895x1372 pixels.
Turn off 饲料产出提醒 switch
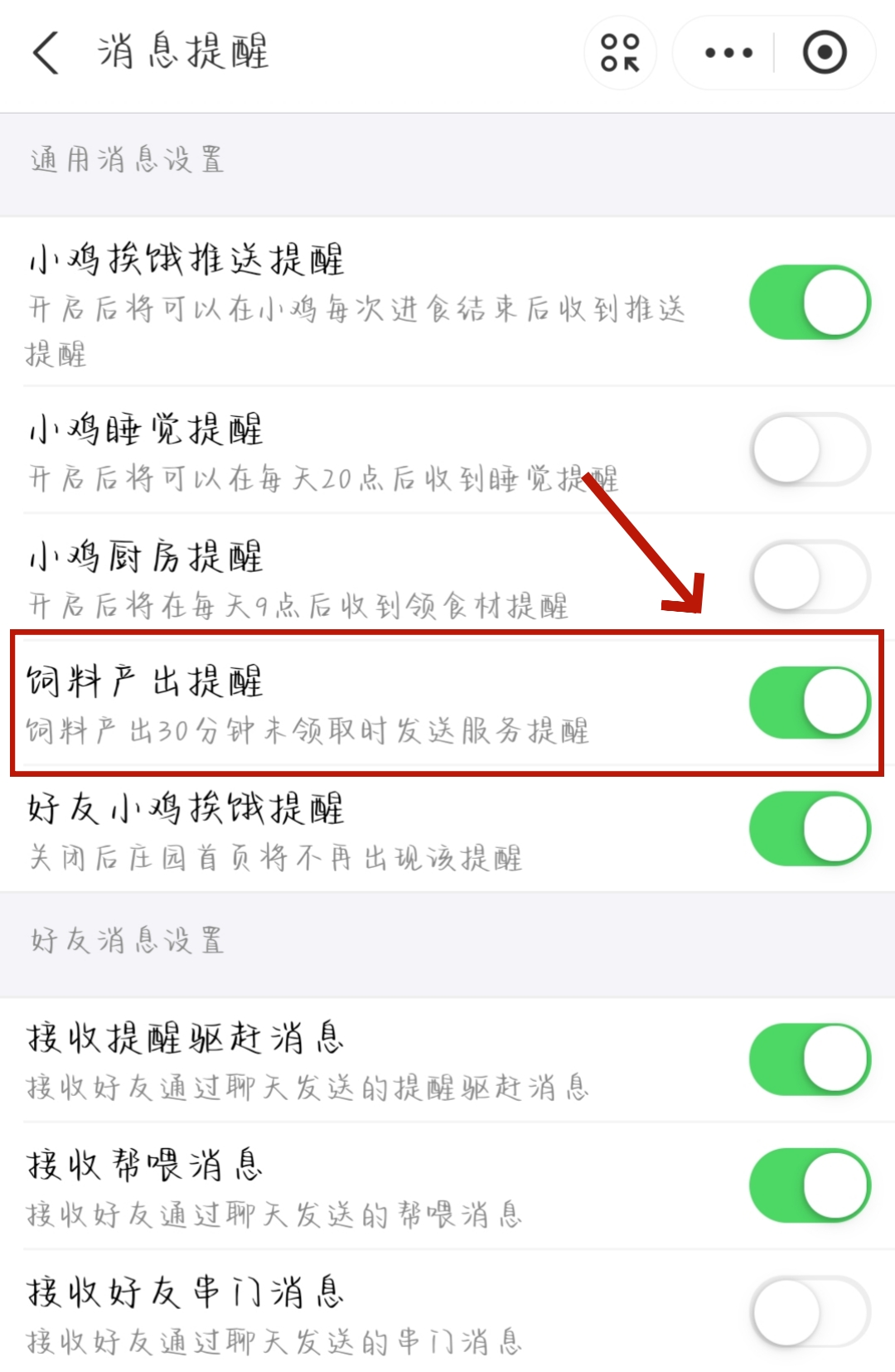810,703
